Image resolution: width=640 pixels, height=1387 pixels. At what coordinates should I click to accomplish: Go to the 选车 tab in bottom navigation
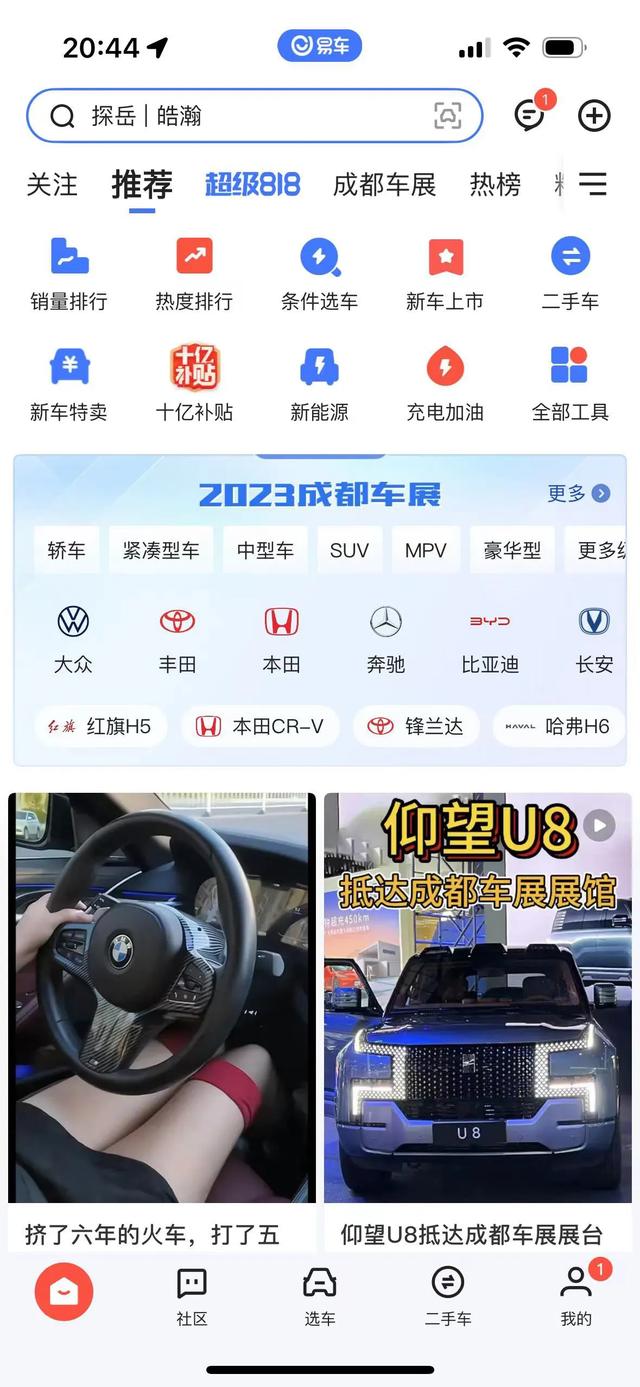point(320,1296)
